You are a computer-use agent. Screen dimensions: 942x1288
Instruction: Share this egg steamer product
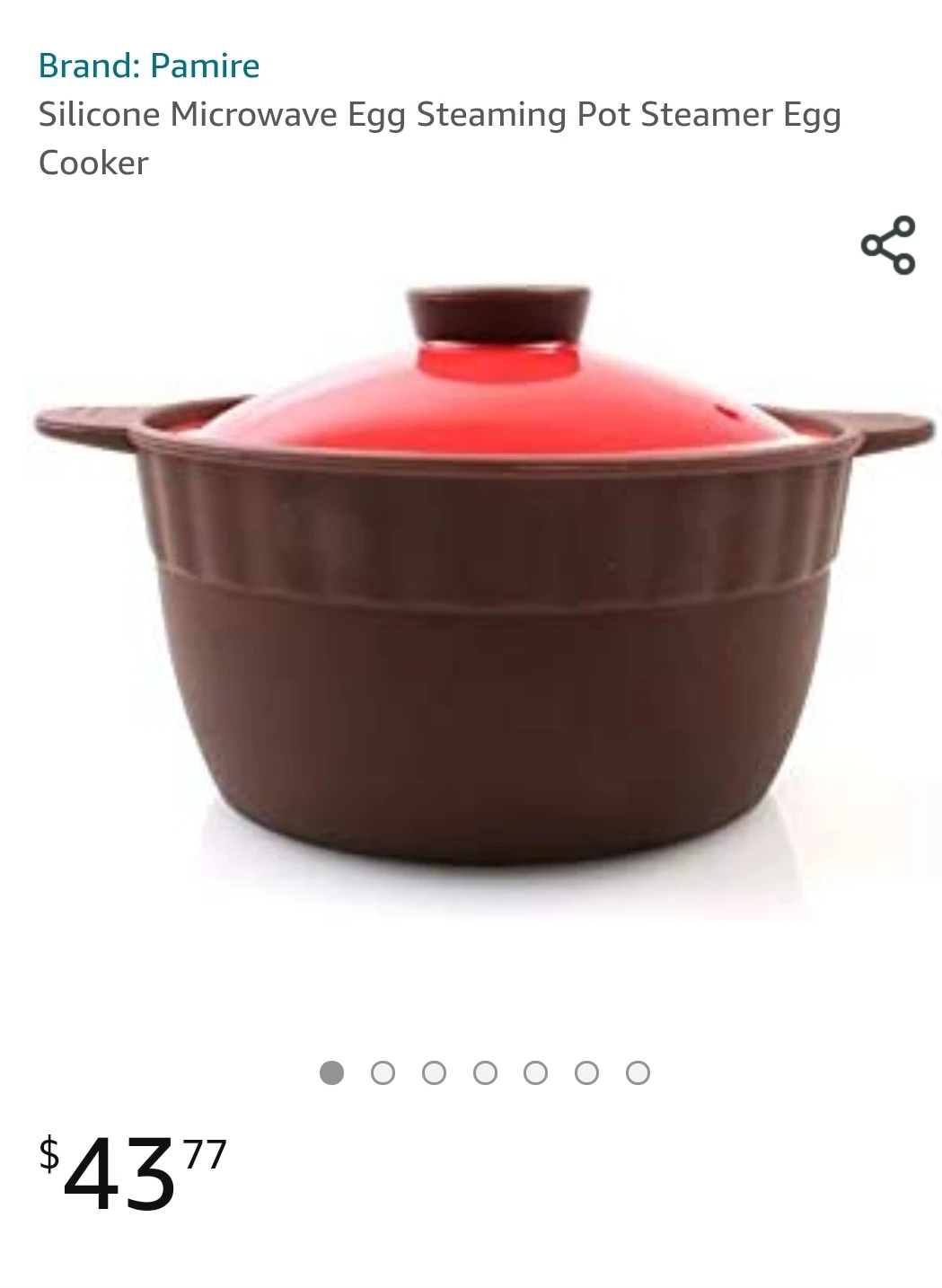coord(887,244)
